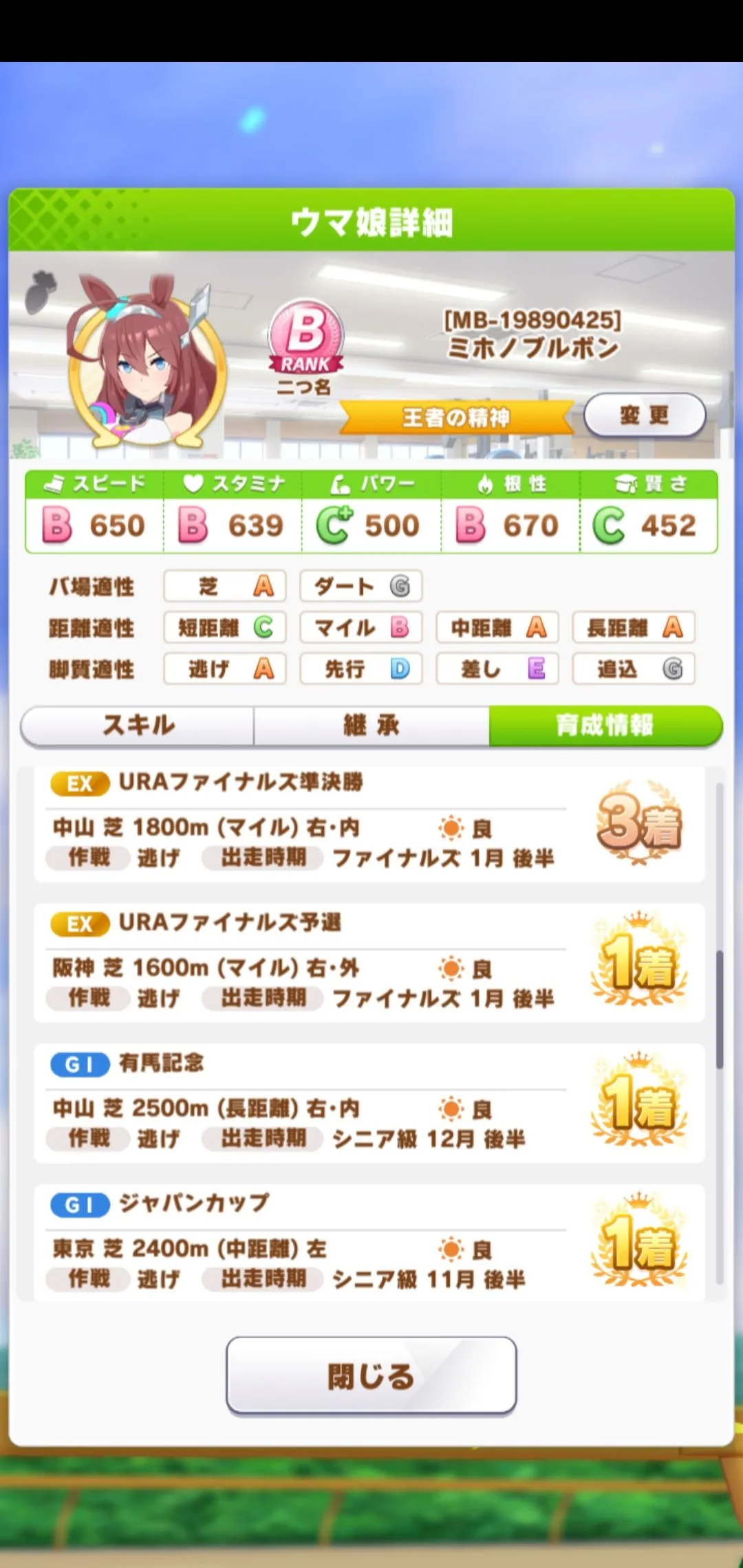The image size is (743, 1568).
Task: Switch to the 継承 tab
Action: click(x=371, y=726)
